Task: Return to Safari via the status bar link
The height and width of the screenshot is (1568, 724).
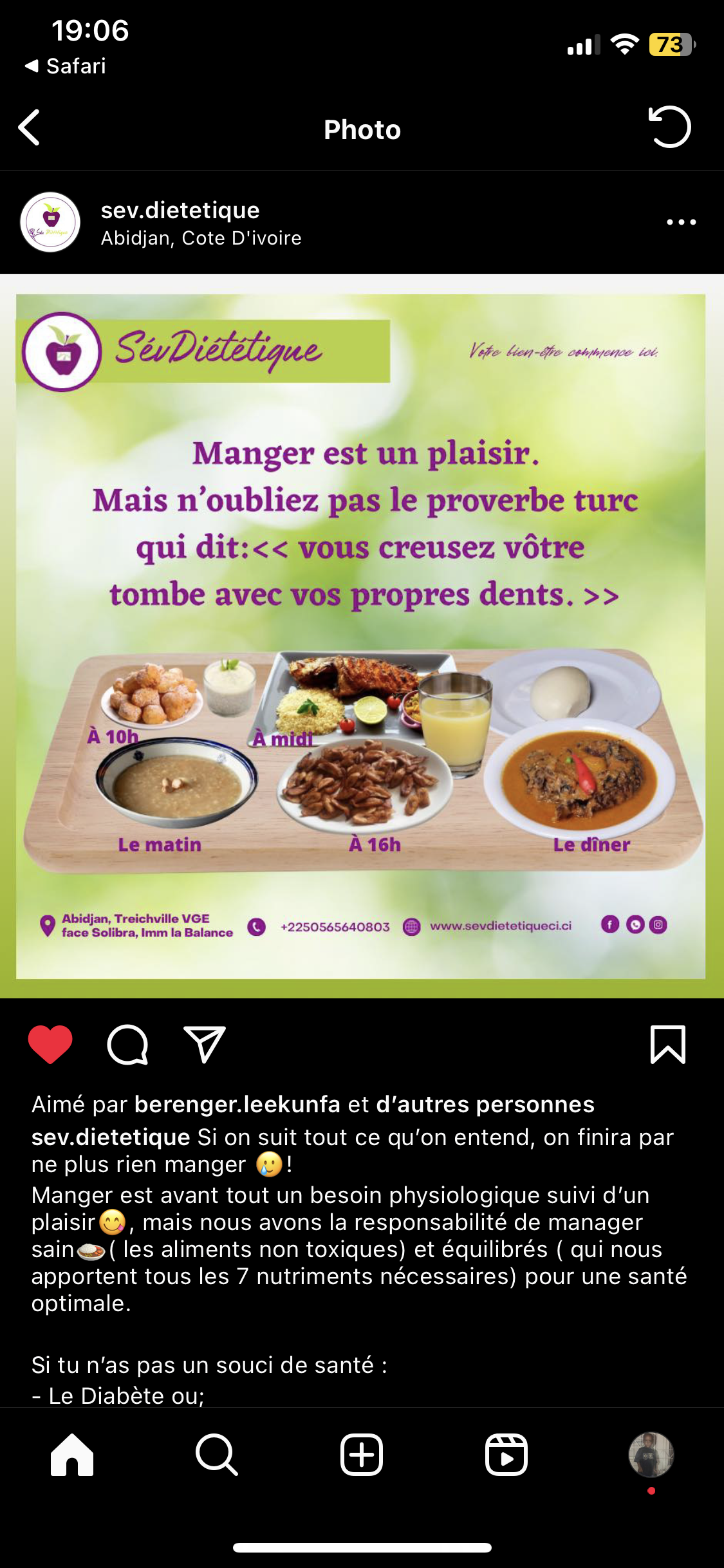Action: pos(66,66)
